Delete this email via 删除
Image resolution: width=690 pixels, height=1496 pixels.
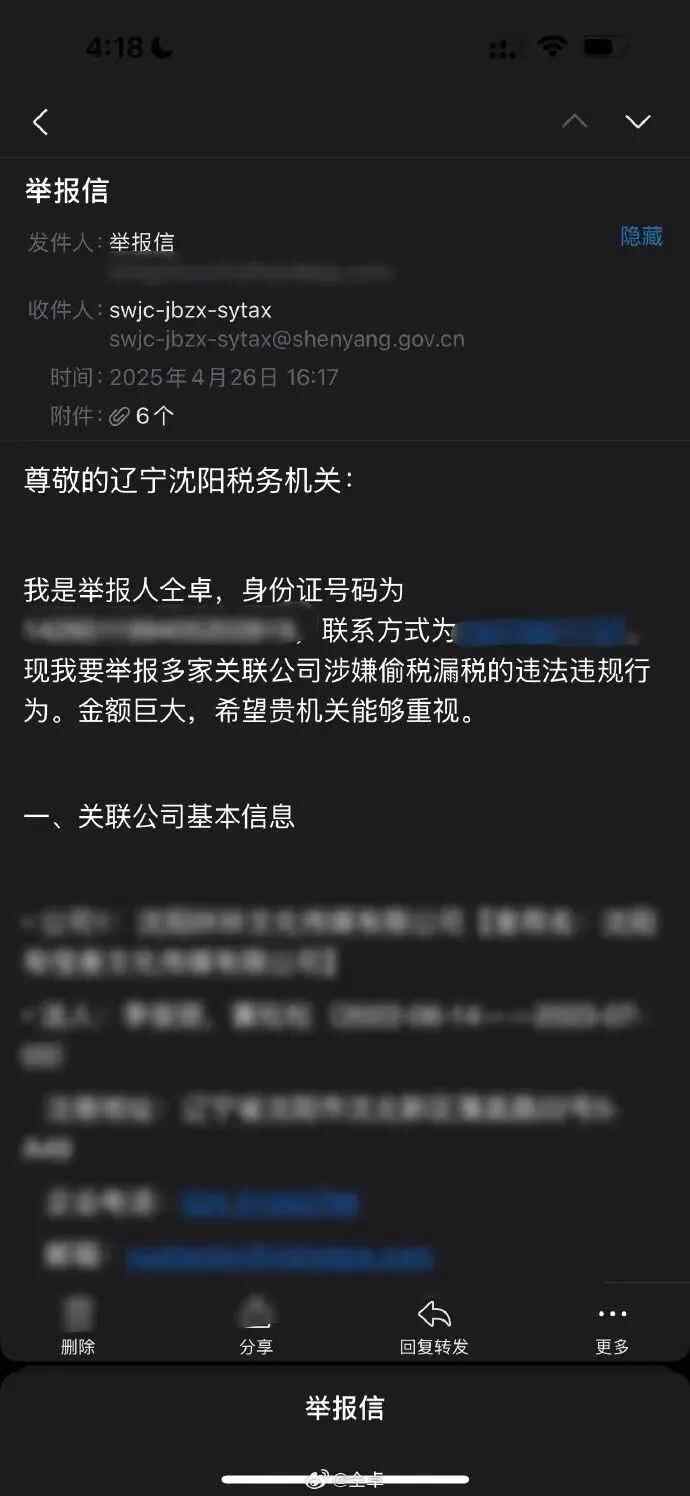coord(78,1326)
